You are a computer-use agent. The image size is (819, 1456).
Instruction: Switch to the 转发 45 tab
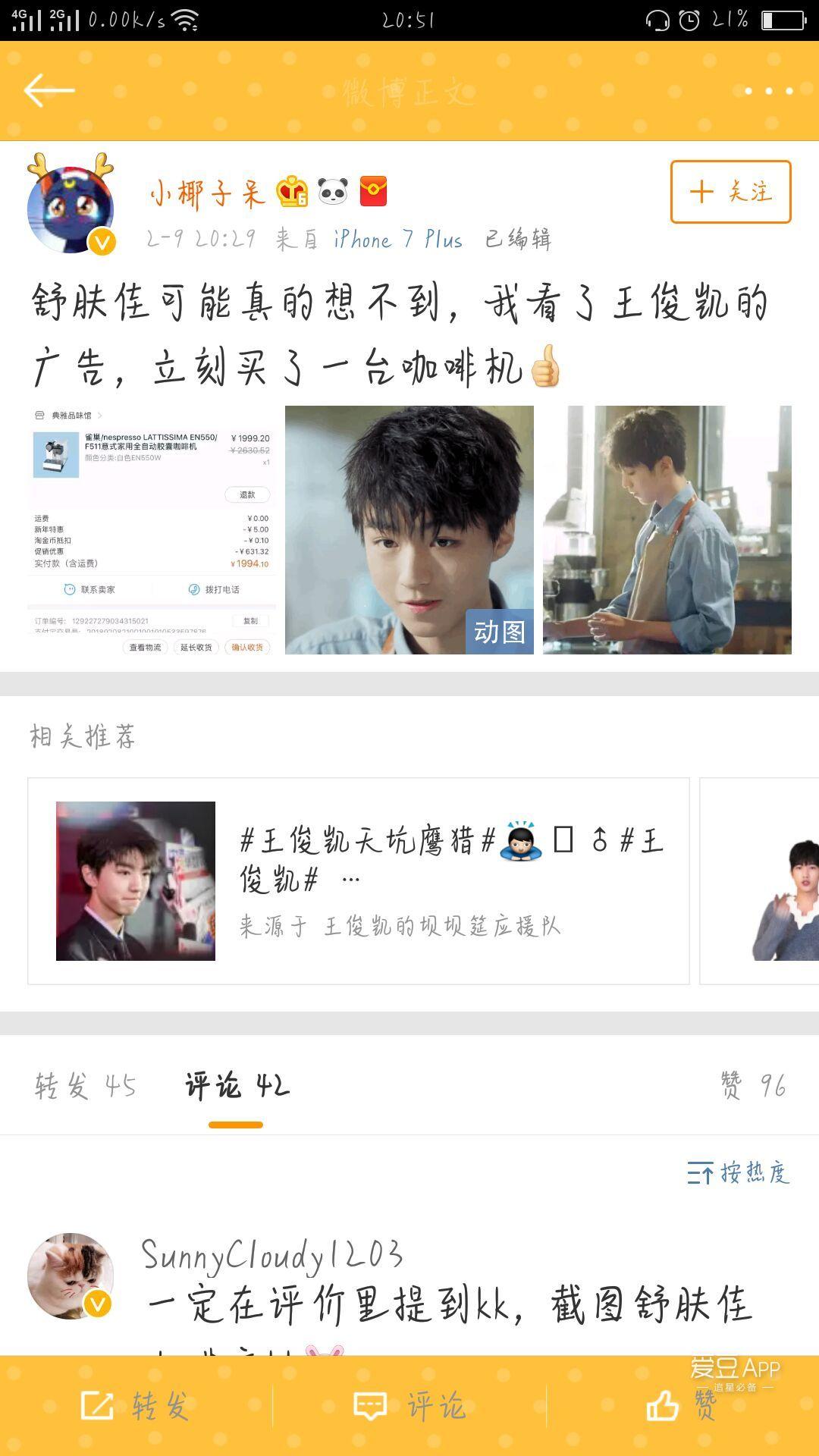tap(85, 1086)
